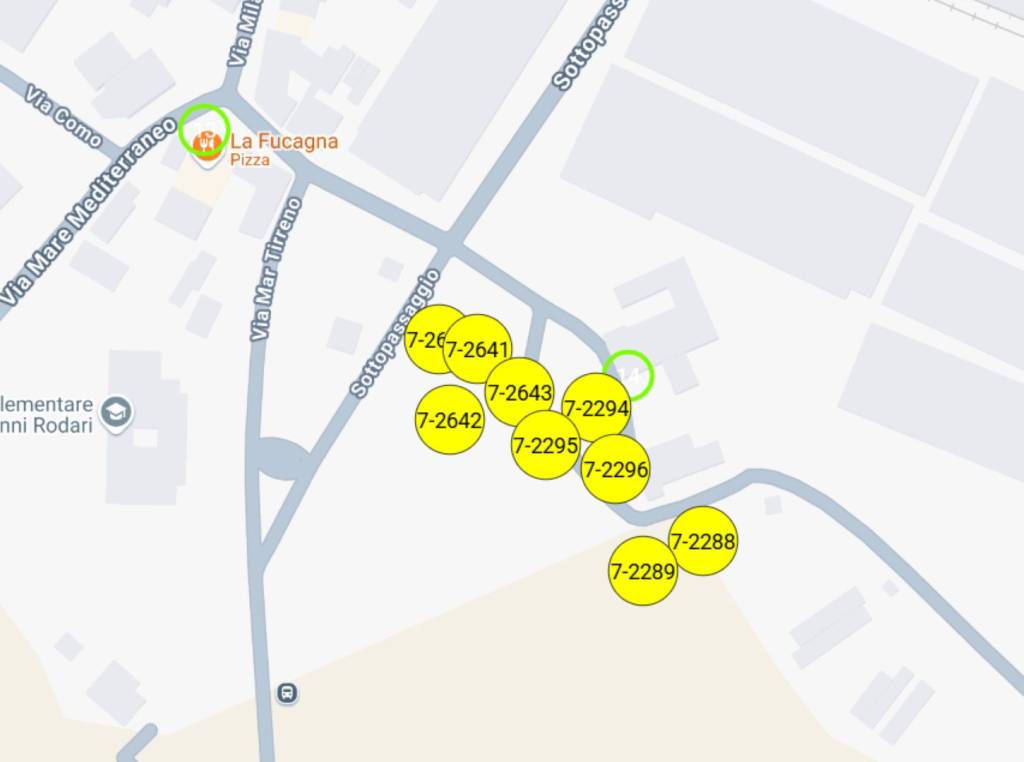
Task: Tap the school pin near Rodari
Action: click(x=117, y=412)
